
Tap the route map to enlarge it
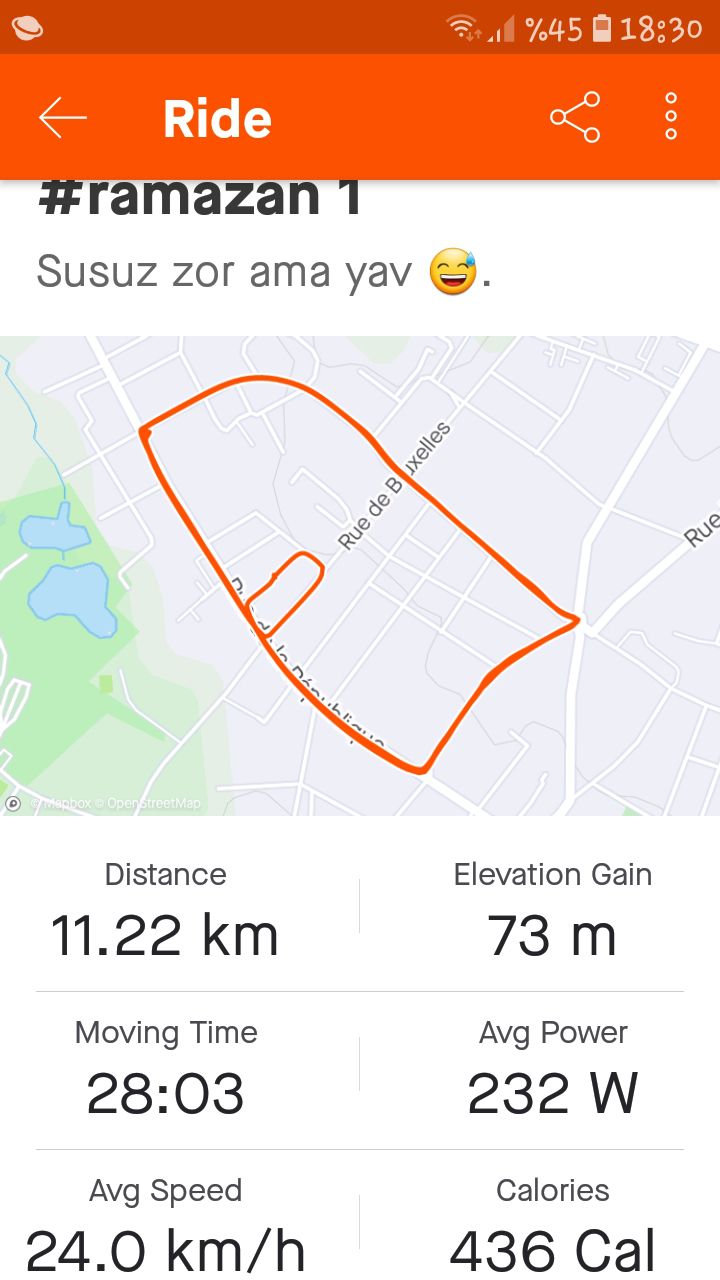click(360, 570)
